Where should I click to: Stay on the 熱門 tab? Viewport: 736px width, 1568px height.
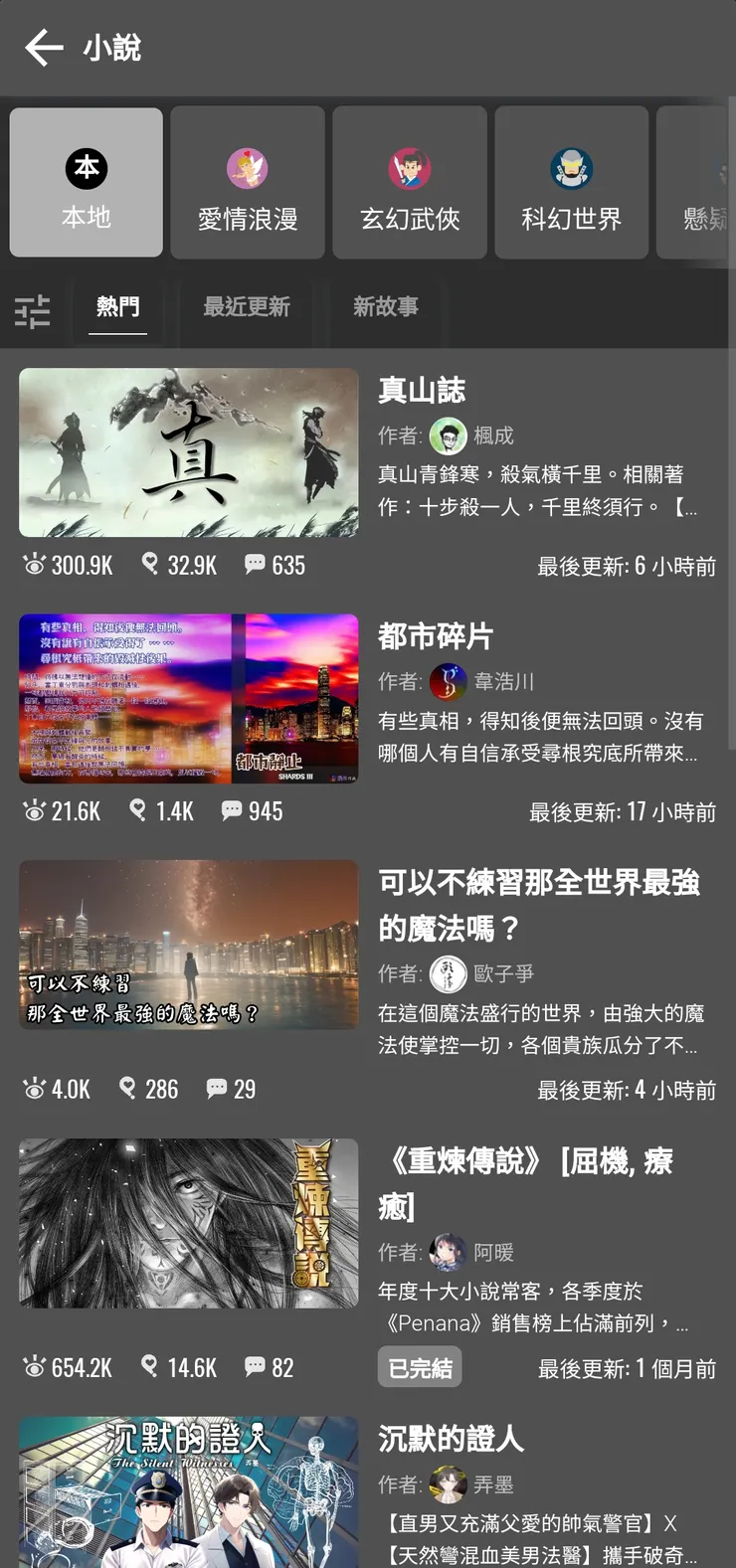coord(118,308)
